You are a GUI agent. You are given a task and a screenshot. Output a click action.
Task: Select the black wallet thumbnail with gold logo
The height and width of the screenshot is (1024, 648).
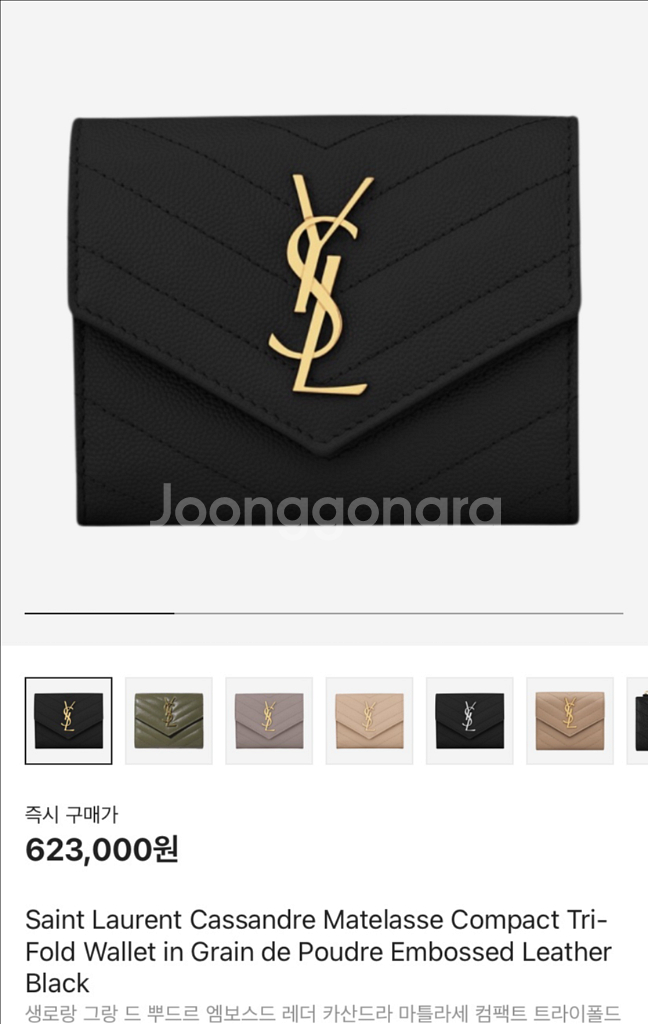point(68,720)
